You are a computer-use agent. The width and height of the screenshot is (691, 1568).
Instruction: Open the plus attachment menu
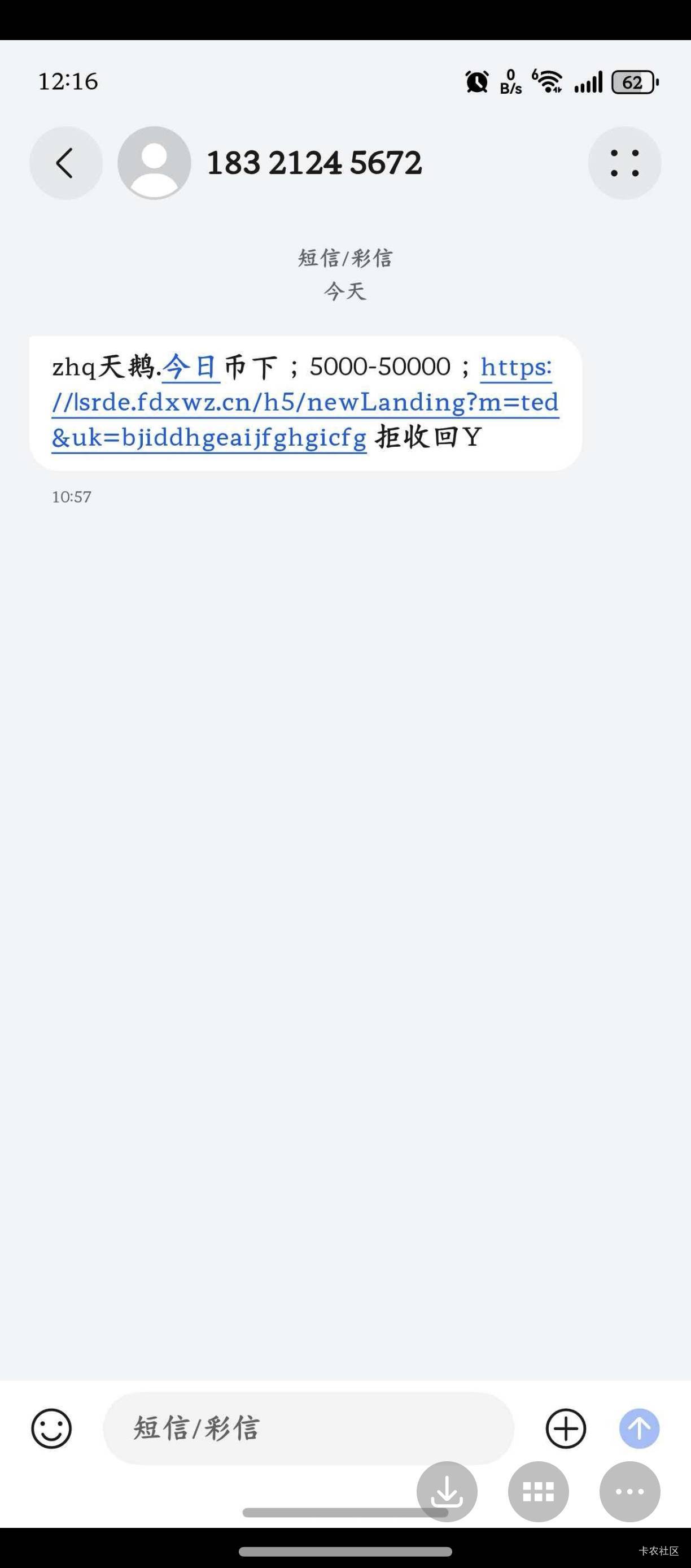(566, 1428)
